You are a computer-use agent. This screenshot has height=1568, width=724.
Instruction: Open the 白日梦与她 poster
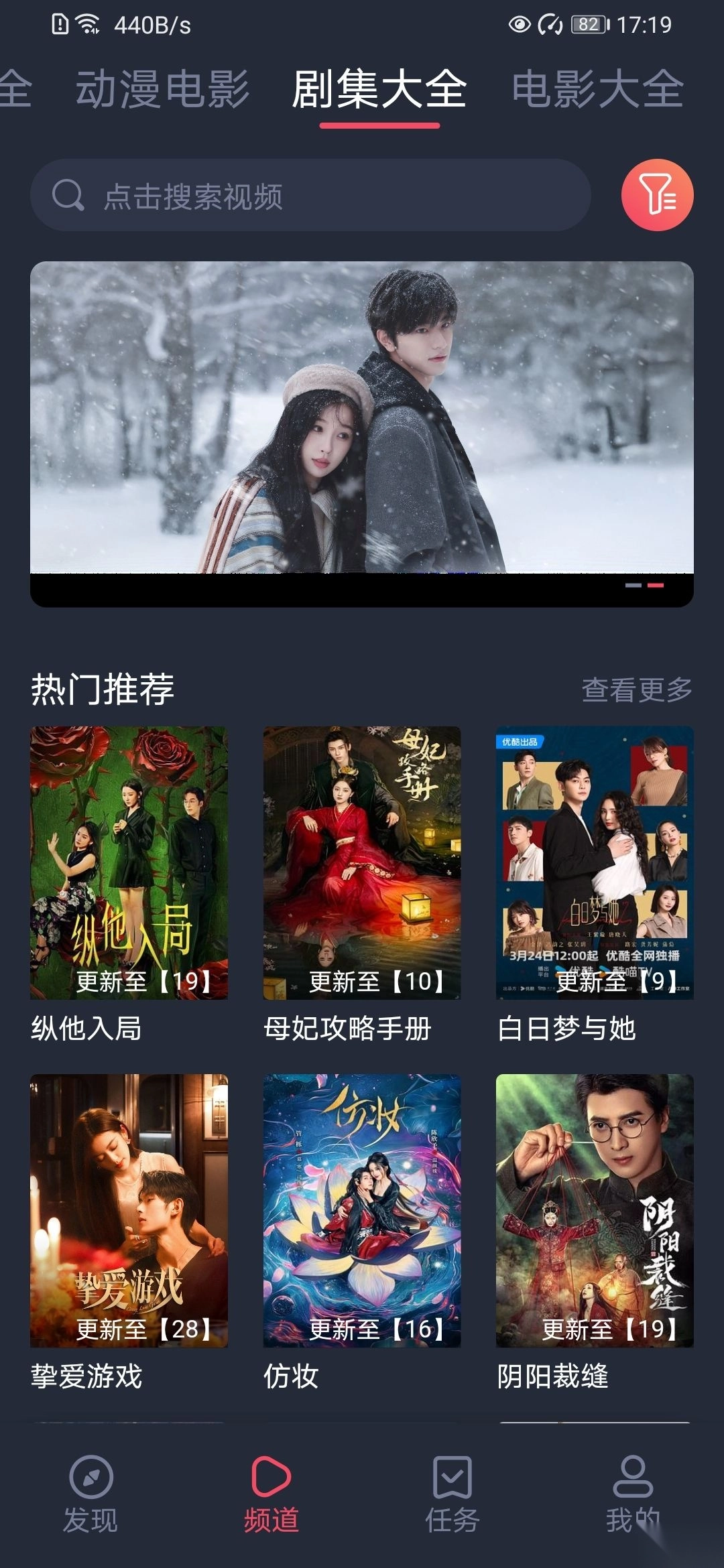coord(593,858)
